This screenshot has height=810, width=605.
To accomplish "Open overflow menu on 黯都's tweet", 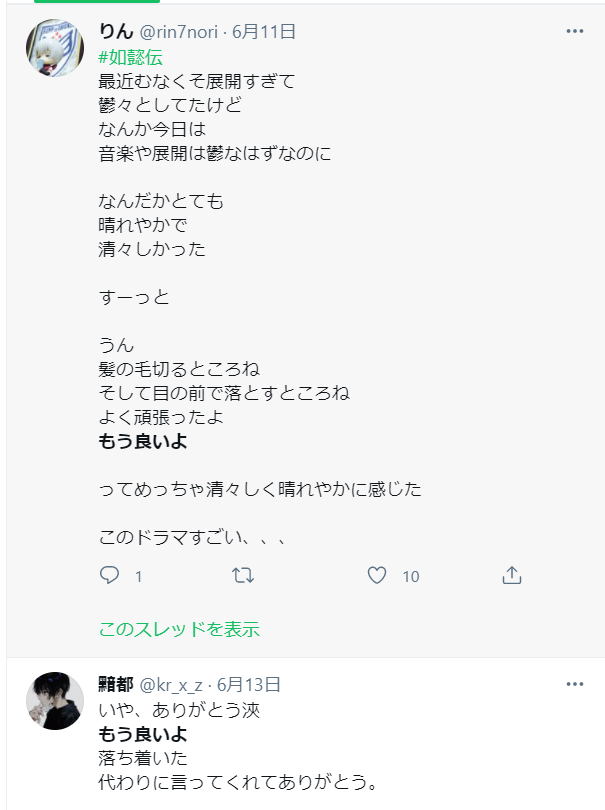I will pyautogui.click(x=574, y=684).
